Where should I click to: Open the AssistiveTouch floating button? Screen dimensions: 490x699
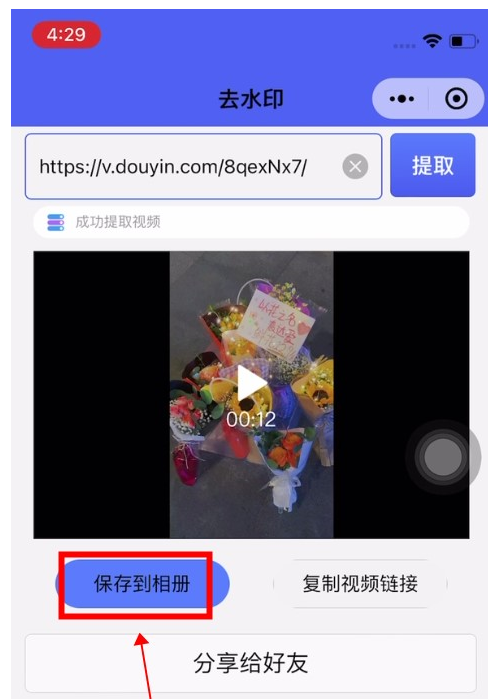click(443, 457)
